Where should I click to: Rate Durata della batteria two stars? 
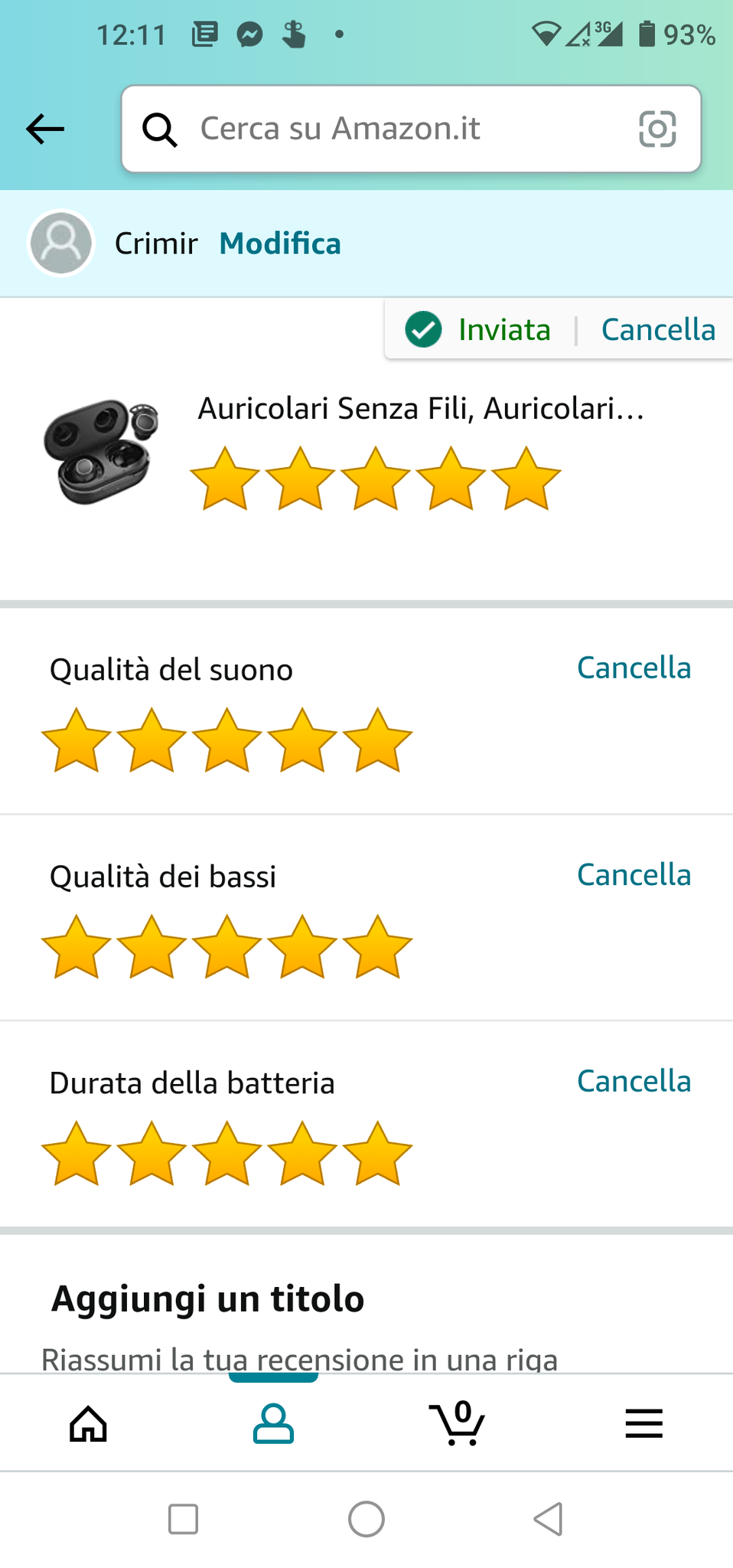point(152,1154)
